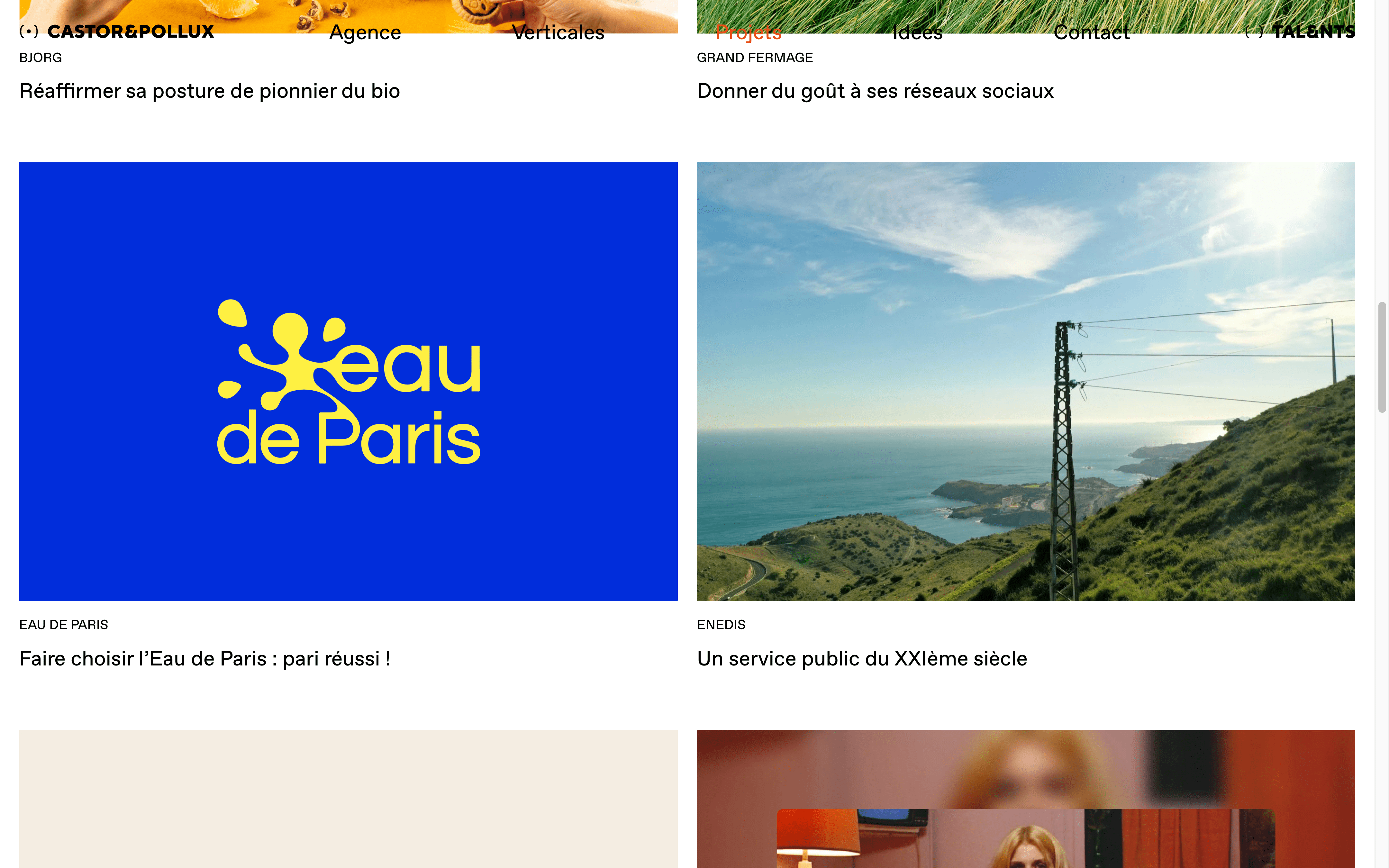Viewport: 1389px width, 868px height.
Task: Open the project tile with the blonde woman
Action: tap(1025, 798)
